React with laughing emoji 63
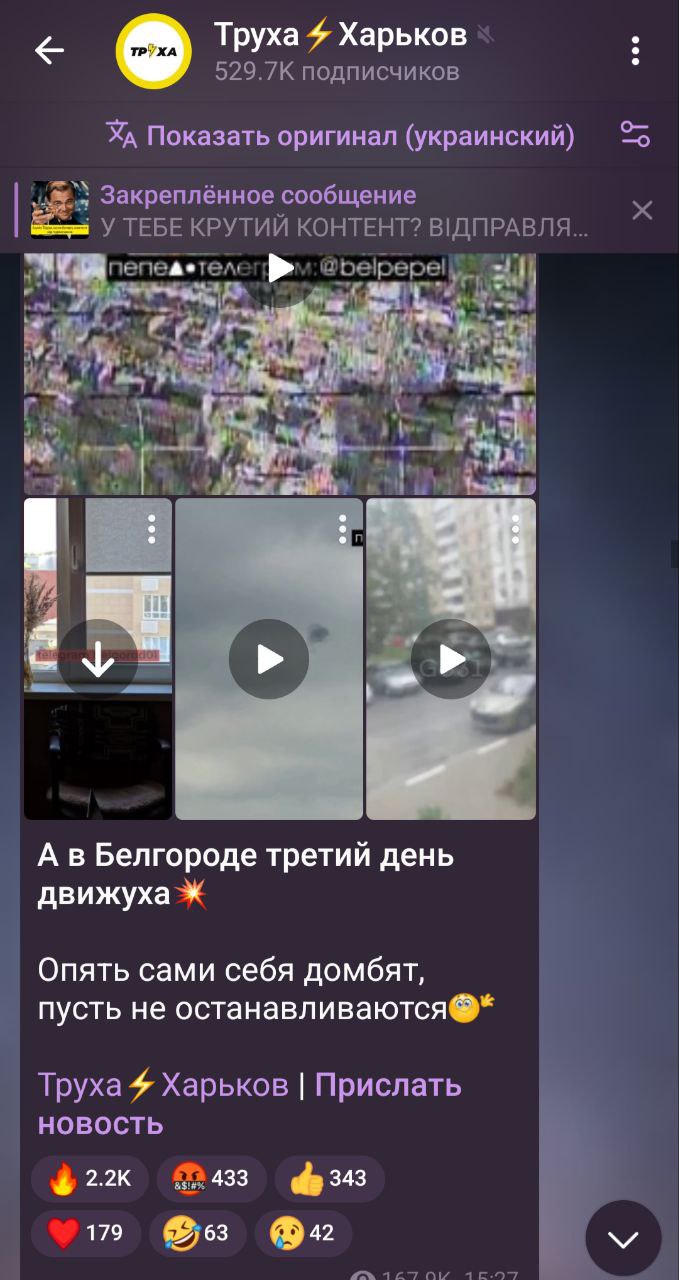The height and width of the screenshot is (1280, 679). coord(197,1233)
